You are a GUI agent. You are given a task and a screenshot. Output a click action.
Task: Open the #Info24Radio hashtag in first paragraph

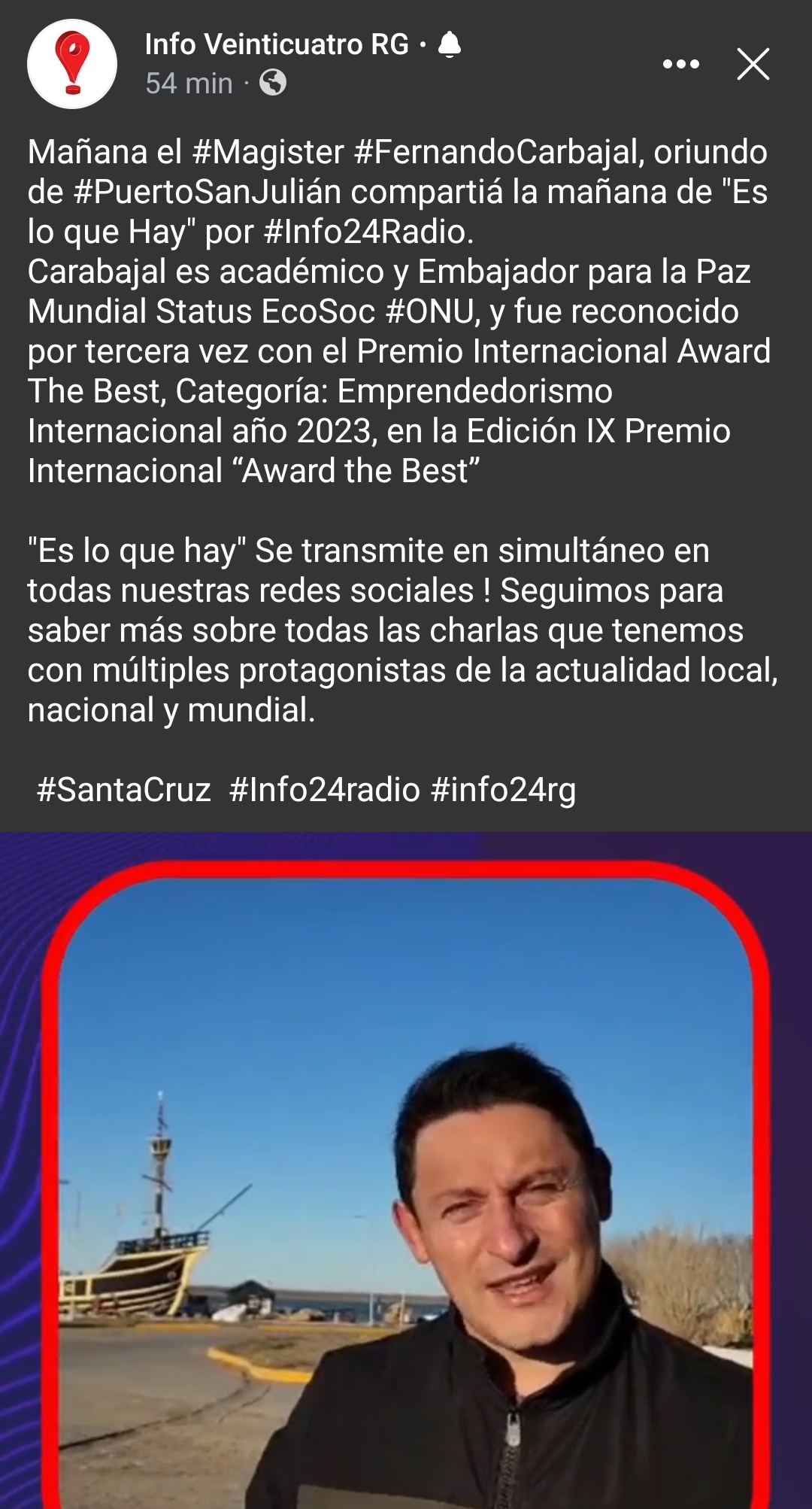click(368, 232)
